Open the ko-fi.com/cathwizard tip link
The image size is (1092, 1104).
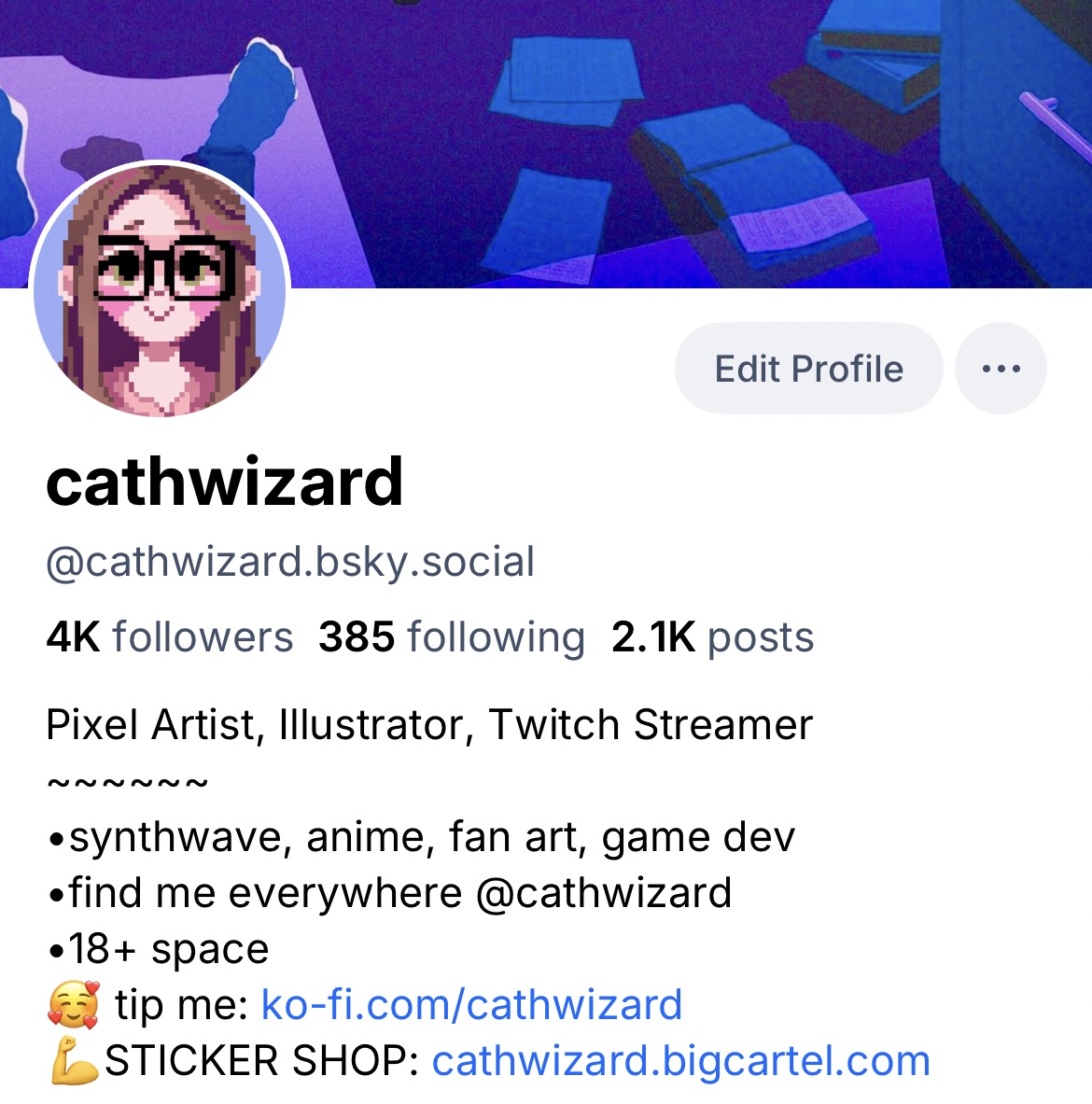coord(471,1005)
